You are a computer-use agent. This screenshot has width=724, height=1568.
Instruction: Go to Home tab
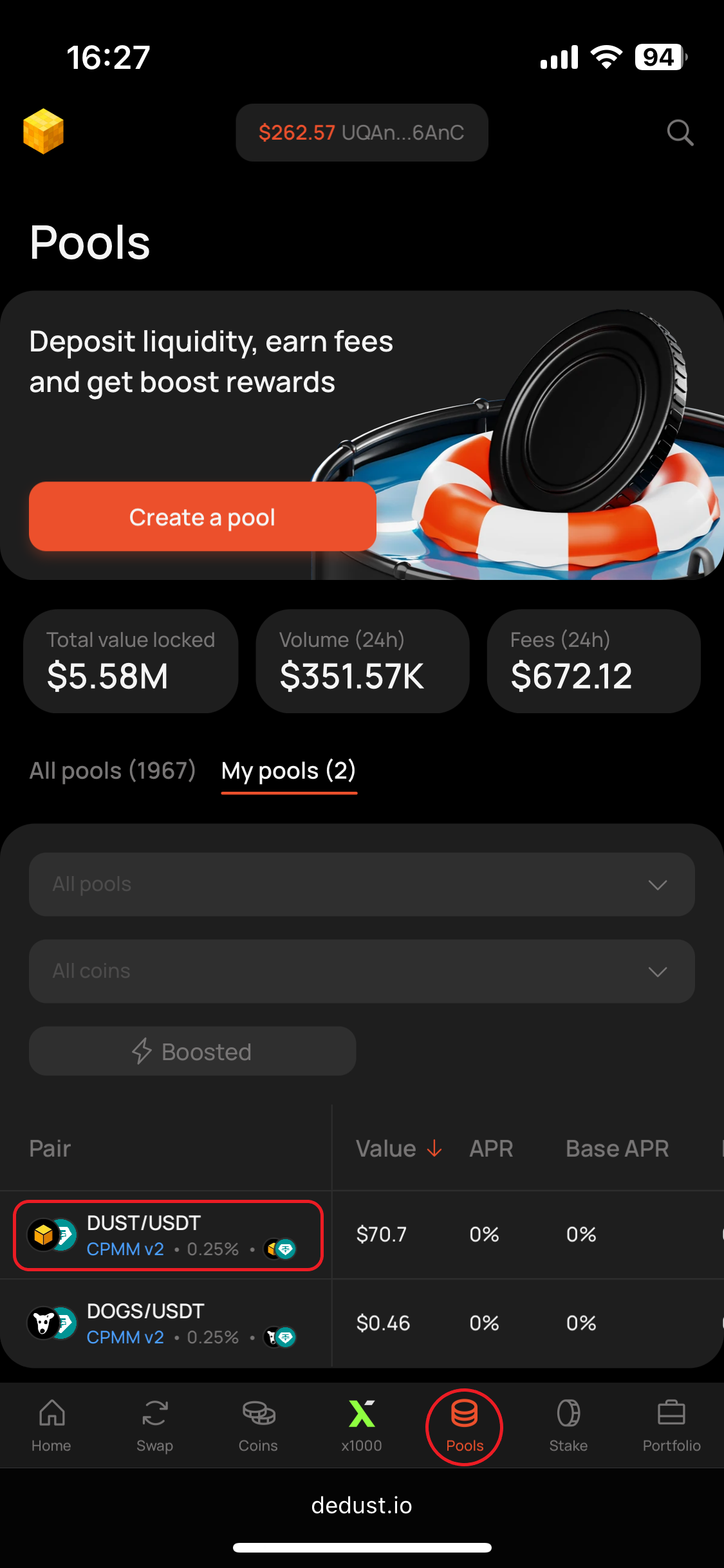click(x=51, y=1426)
